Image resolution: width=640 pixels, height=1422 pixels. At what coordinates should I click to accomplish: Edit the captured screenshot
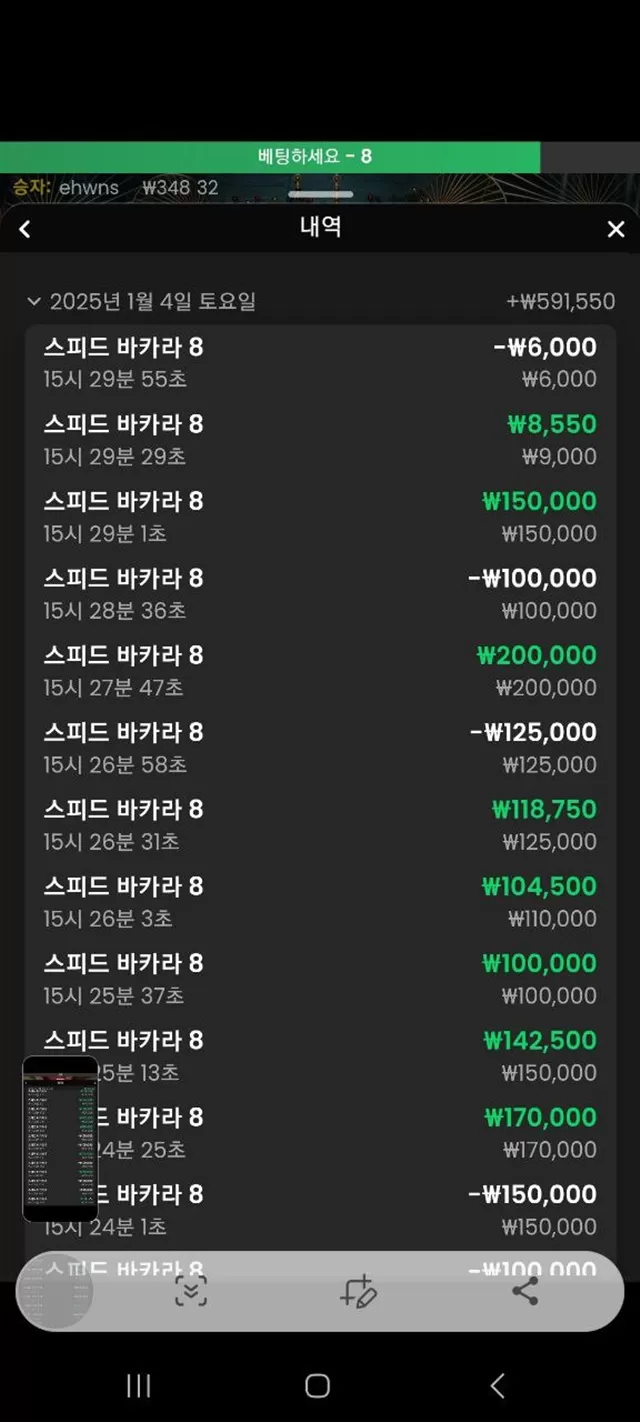(x=357, y=1291)
